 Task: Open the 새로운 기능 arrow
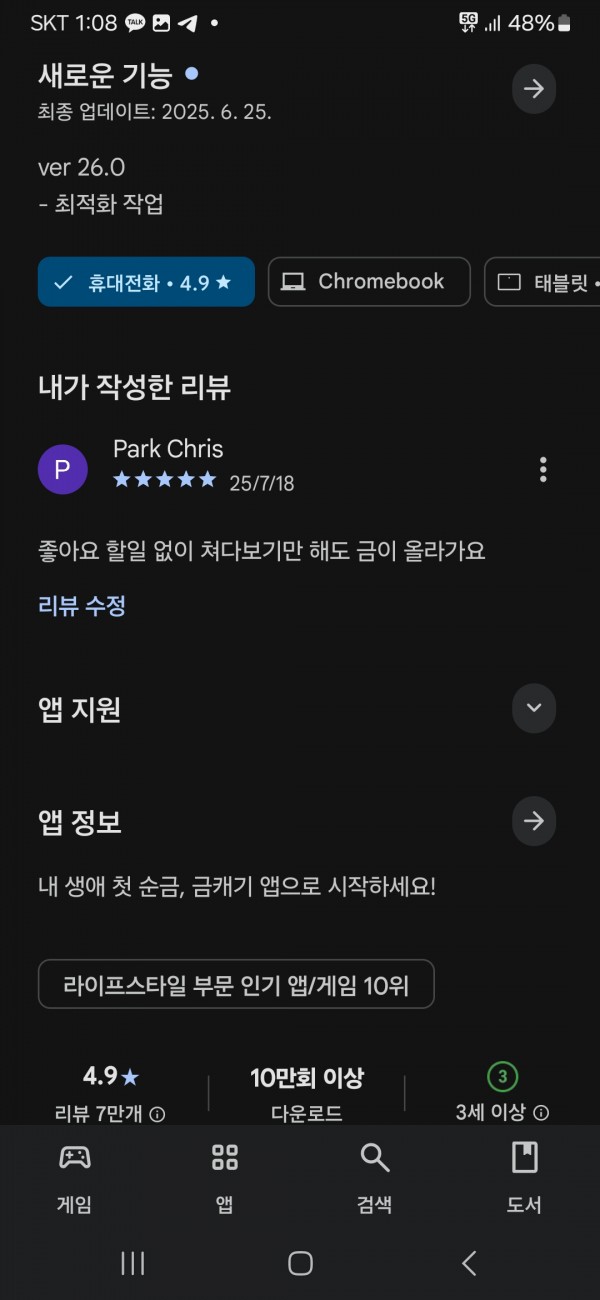[534, 89]
